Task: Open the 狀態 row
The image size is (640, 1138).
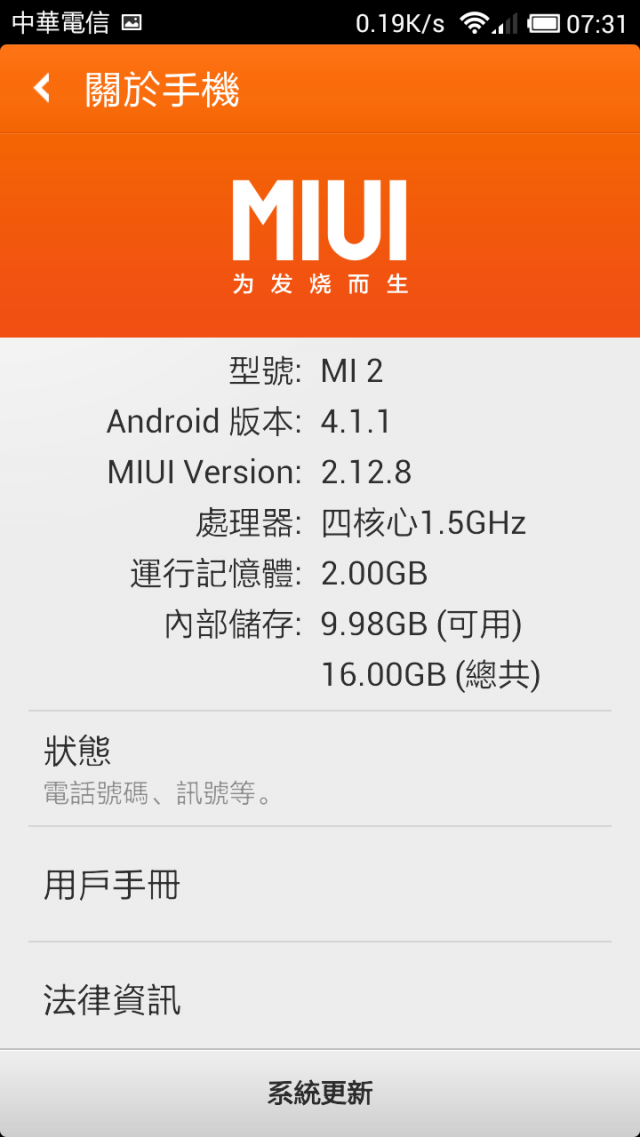Action: click(320, 769)
